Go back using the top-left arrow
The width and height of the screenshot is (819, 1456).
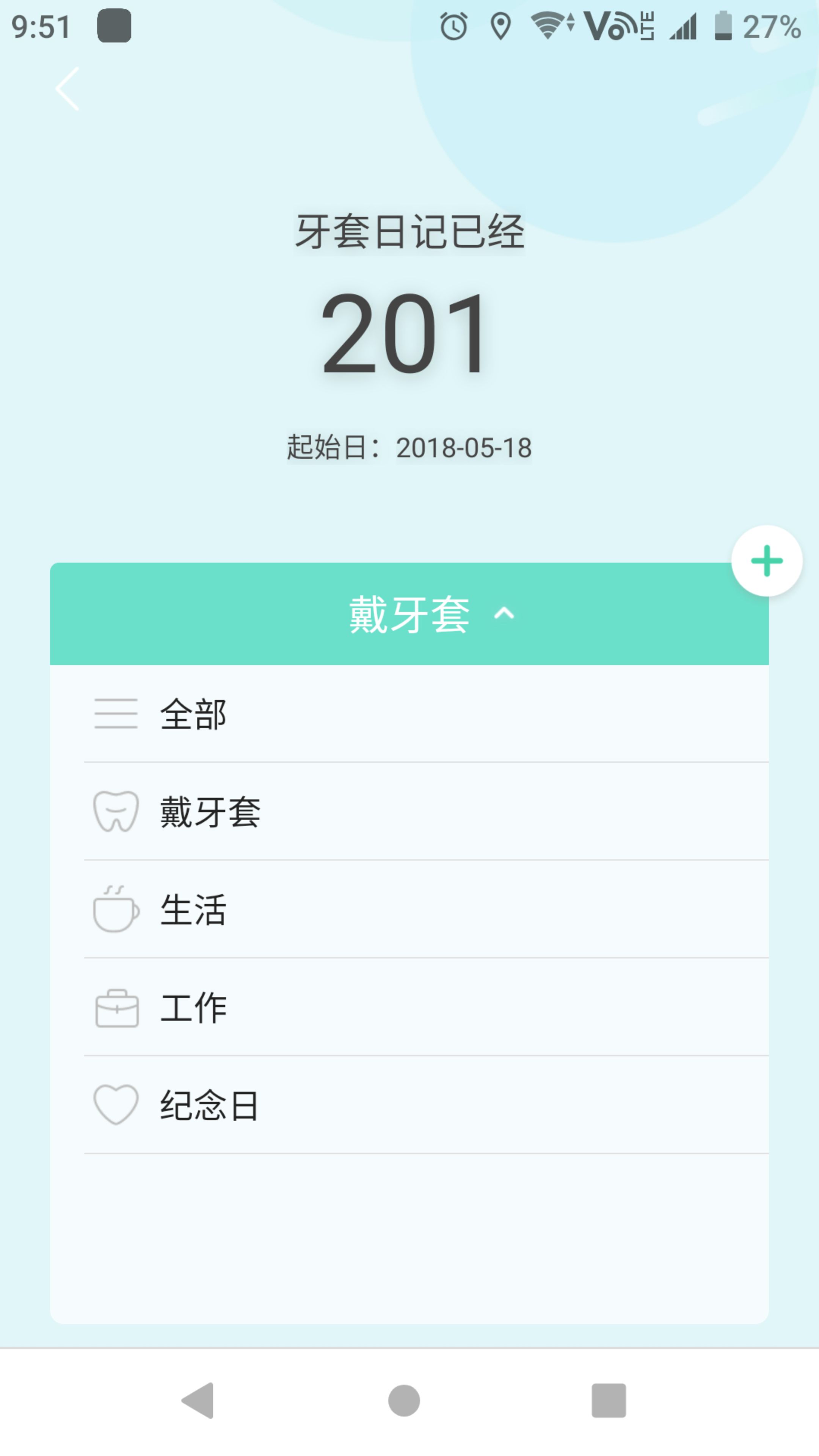tap(67, 89)
